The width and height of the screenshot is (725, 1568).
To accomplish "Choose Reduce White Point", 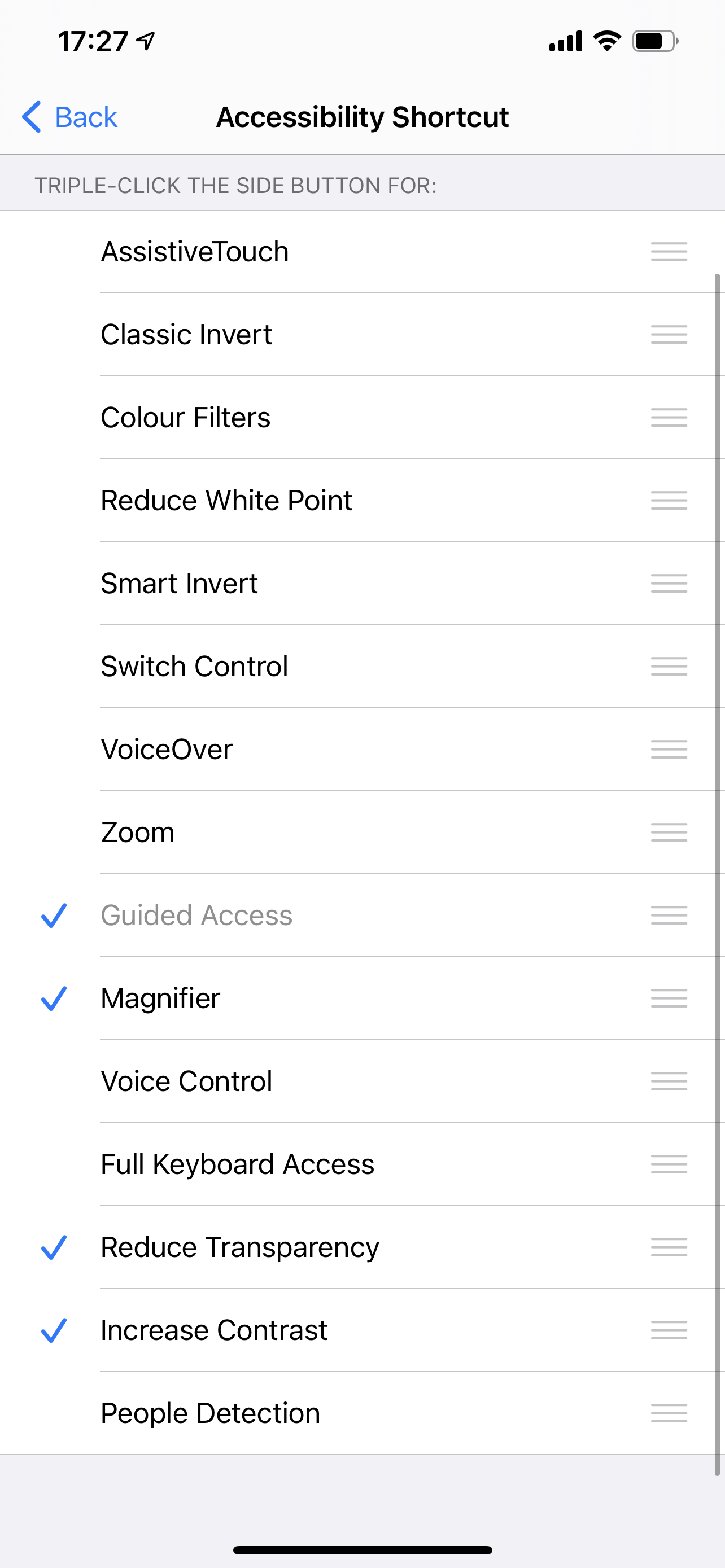I will tap(362, 500).
